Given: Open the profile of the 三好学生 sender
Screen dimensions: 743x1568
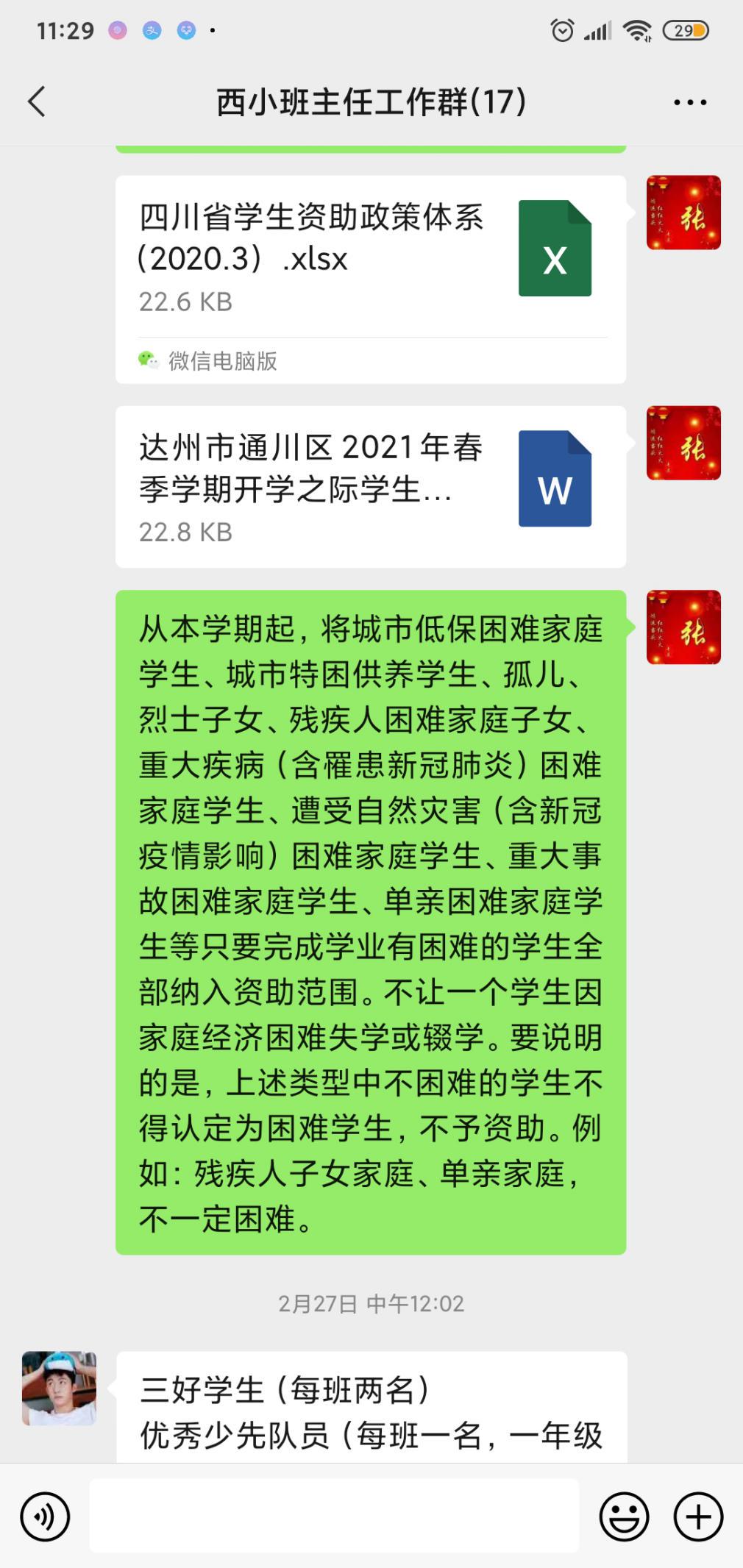Looking at the screenshot, I should pos(59,1389).
